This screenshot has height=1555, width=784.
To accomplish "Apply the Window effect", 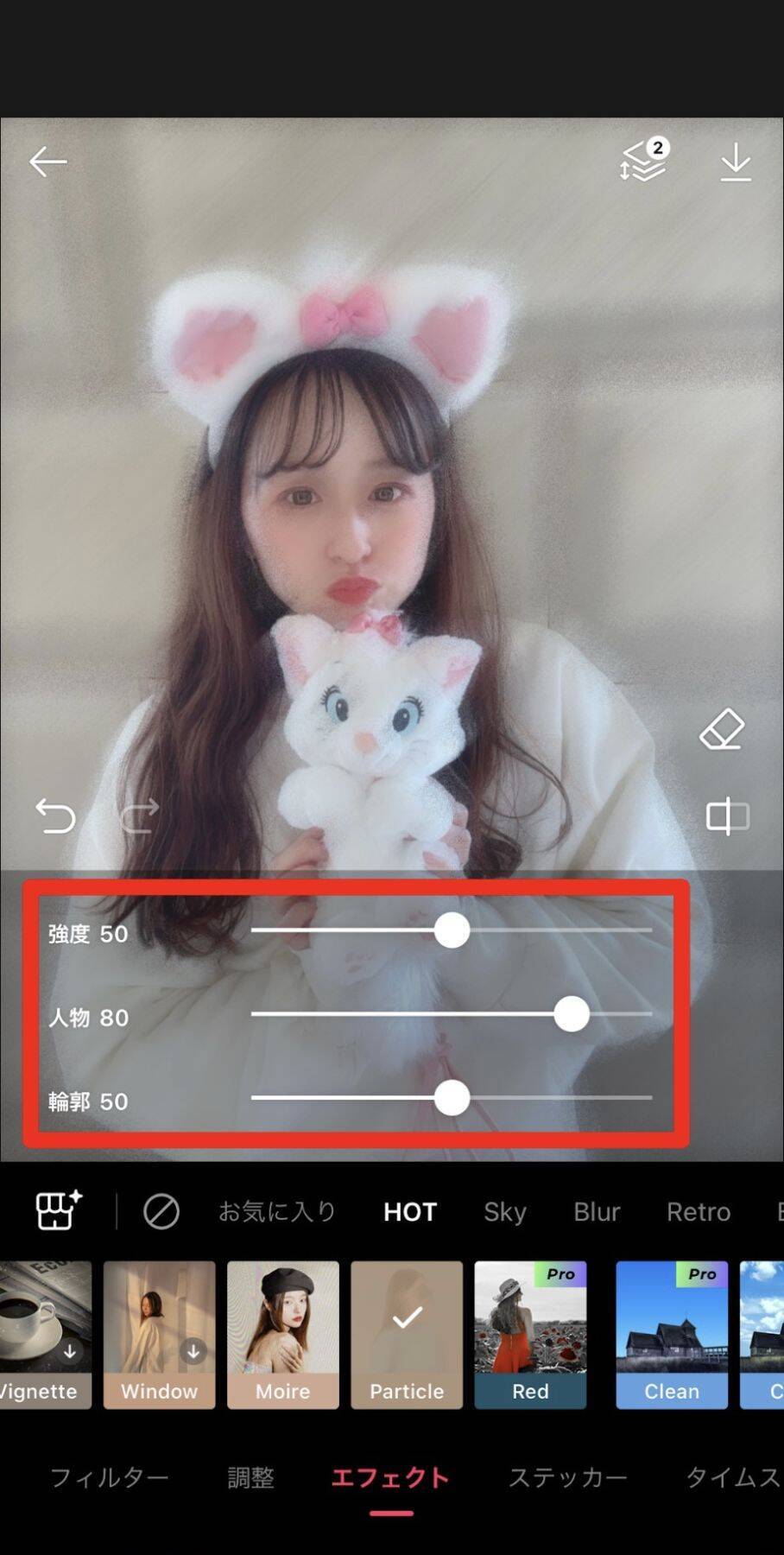I will [159, 1334].
